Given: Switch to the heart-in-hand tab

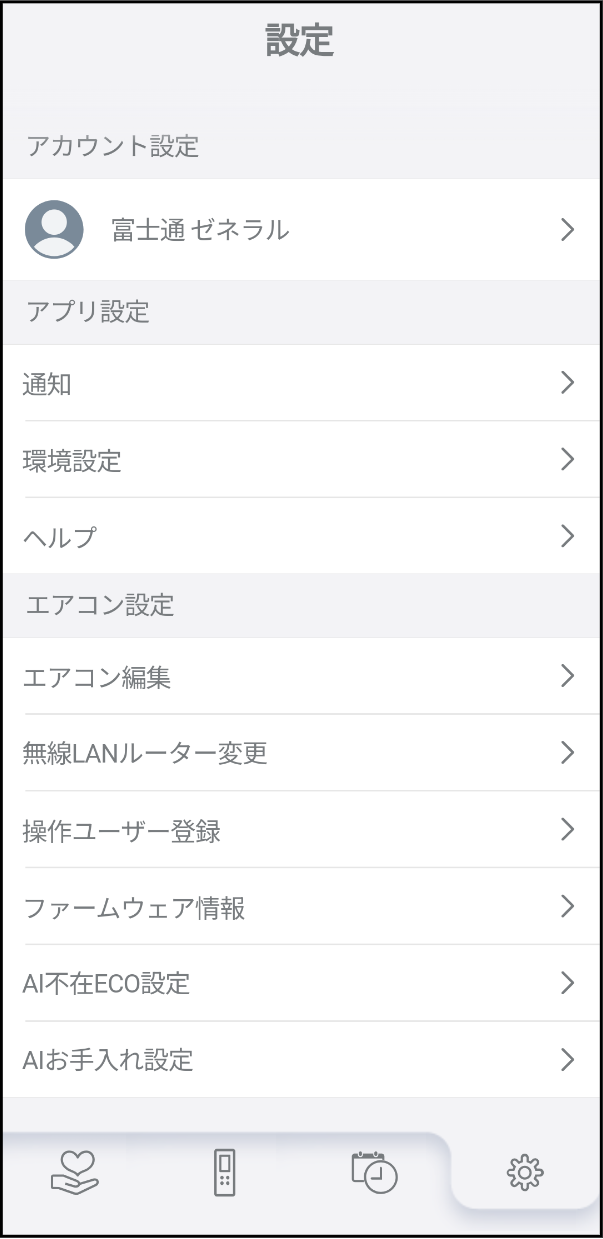Looking at the screenshot, I should (x=75, y=1172).
